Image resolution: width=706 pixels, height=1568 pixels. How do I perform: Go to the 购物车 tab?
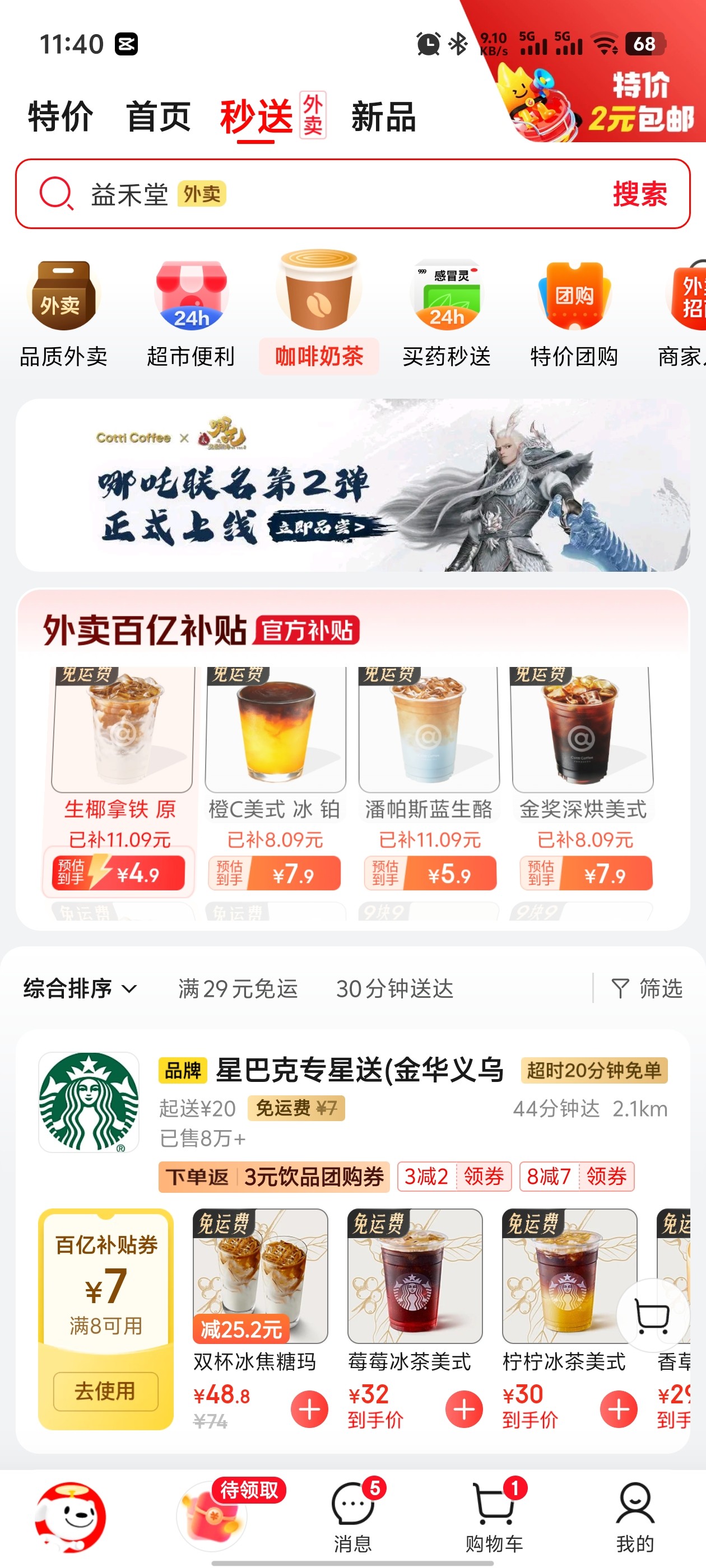pos(494,1517)
